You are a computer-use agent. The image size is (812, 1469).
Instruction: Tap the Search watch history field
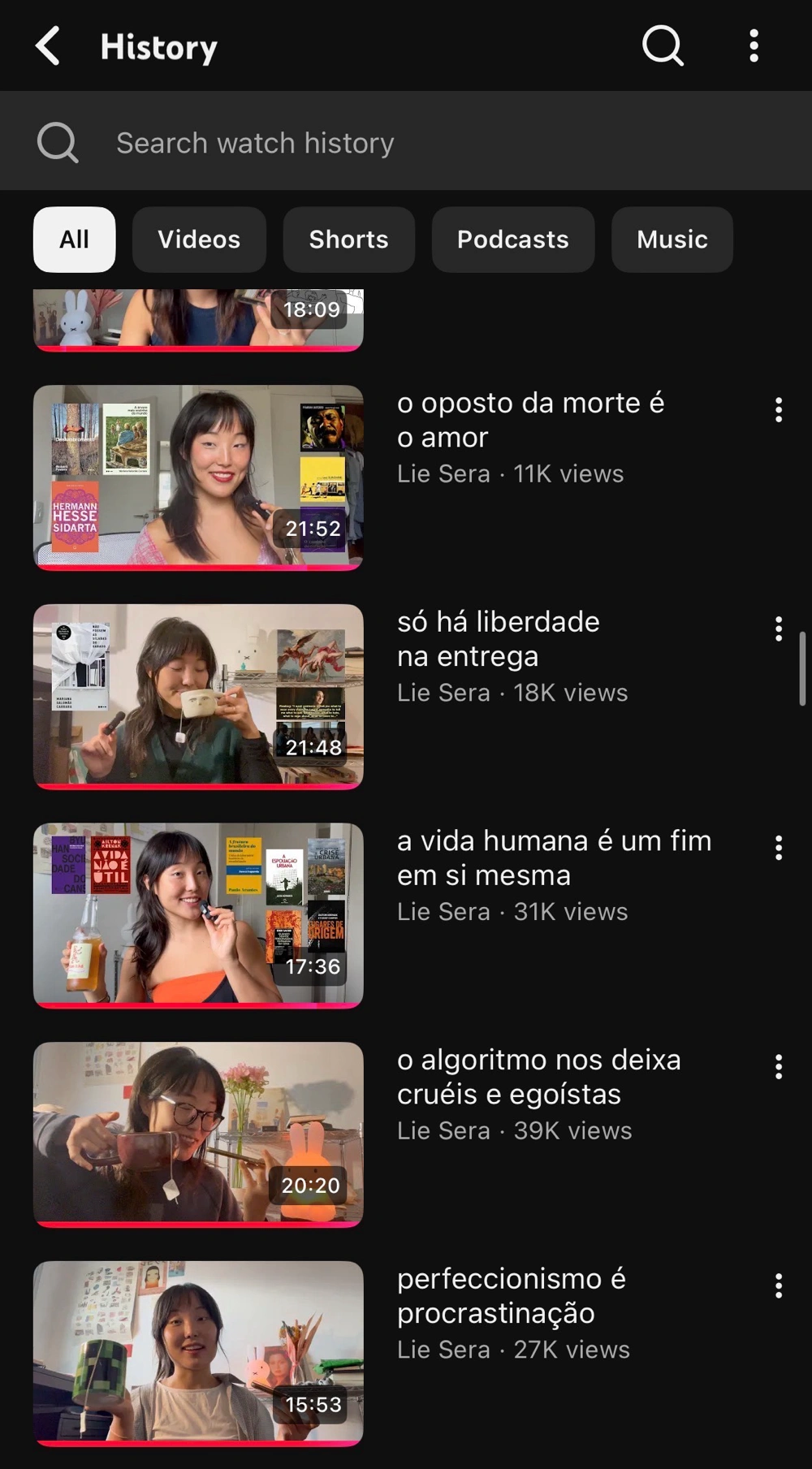(406, 142)
